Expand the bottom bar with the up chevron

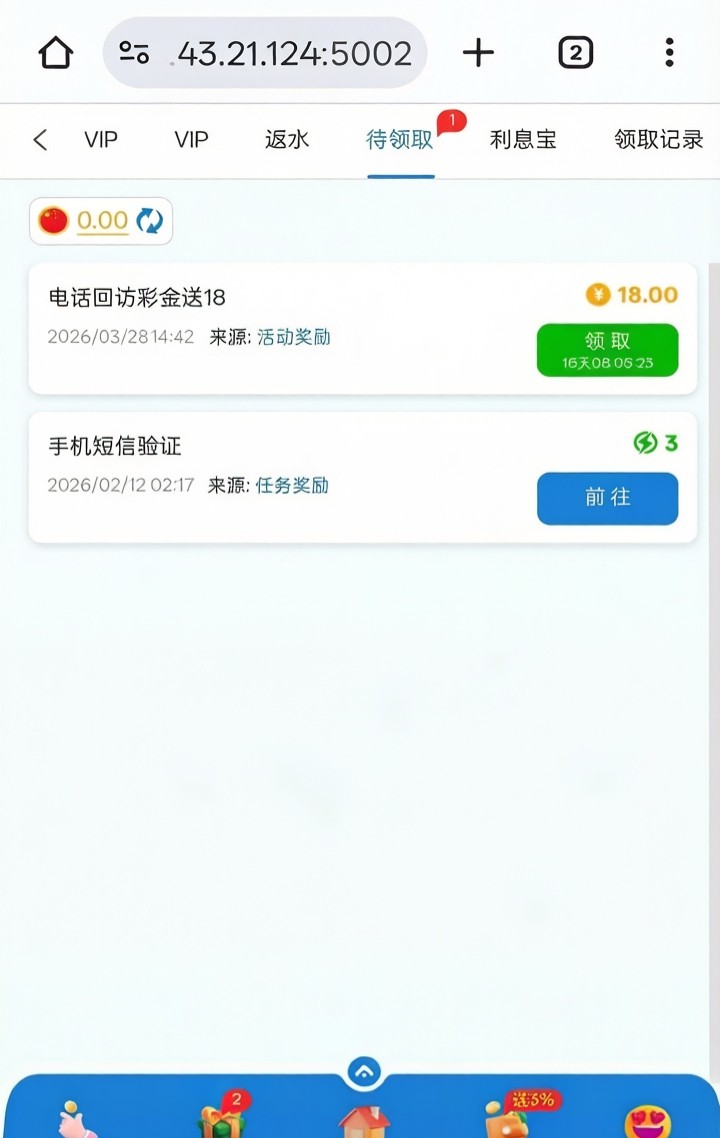click(x=364, y=1072)
